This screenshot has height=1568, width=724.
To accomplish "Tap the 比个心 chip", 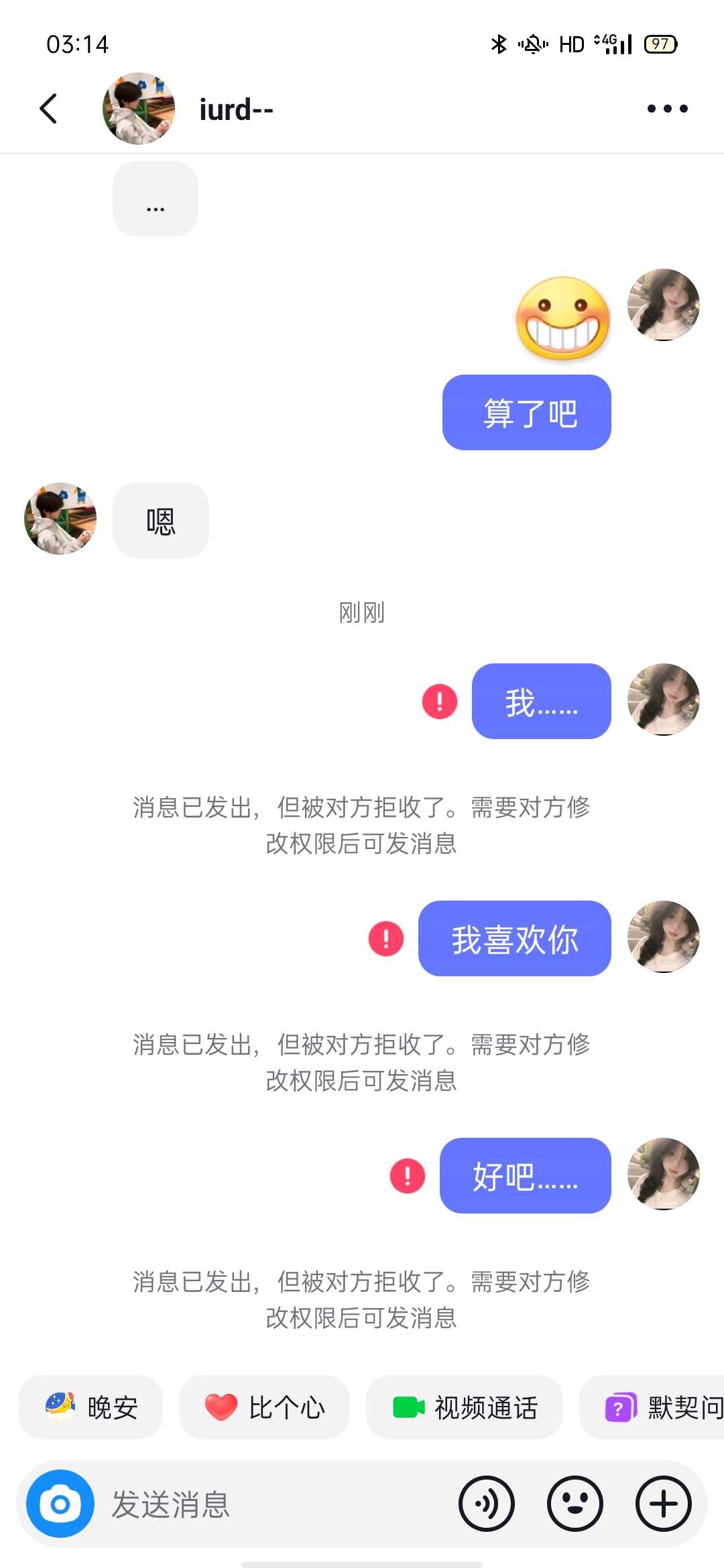I will [264, 1407].
